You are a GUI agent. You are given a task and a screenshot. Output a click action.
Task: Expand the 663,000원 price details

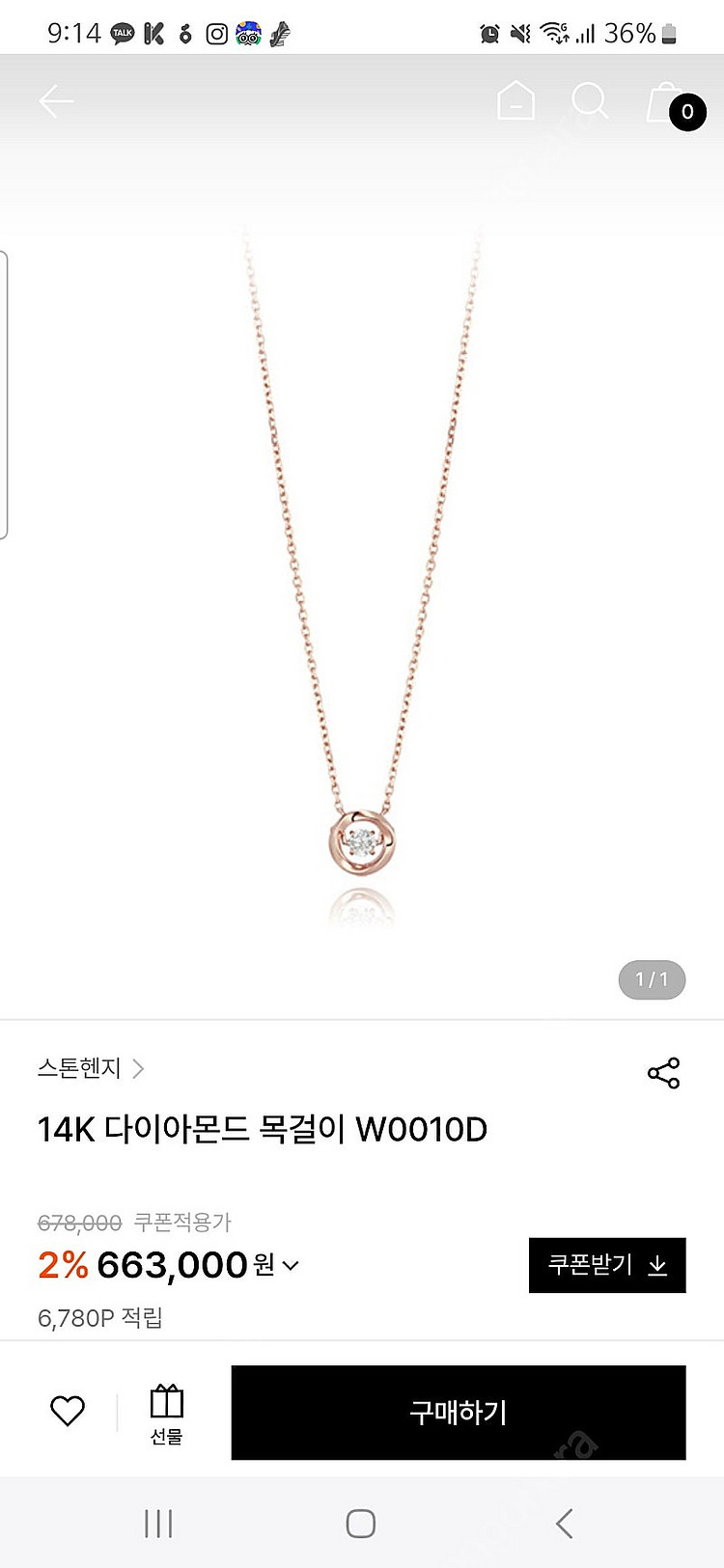click(291, 1265)
